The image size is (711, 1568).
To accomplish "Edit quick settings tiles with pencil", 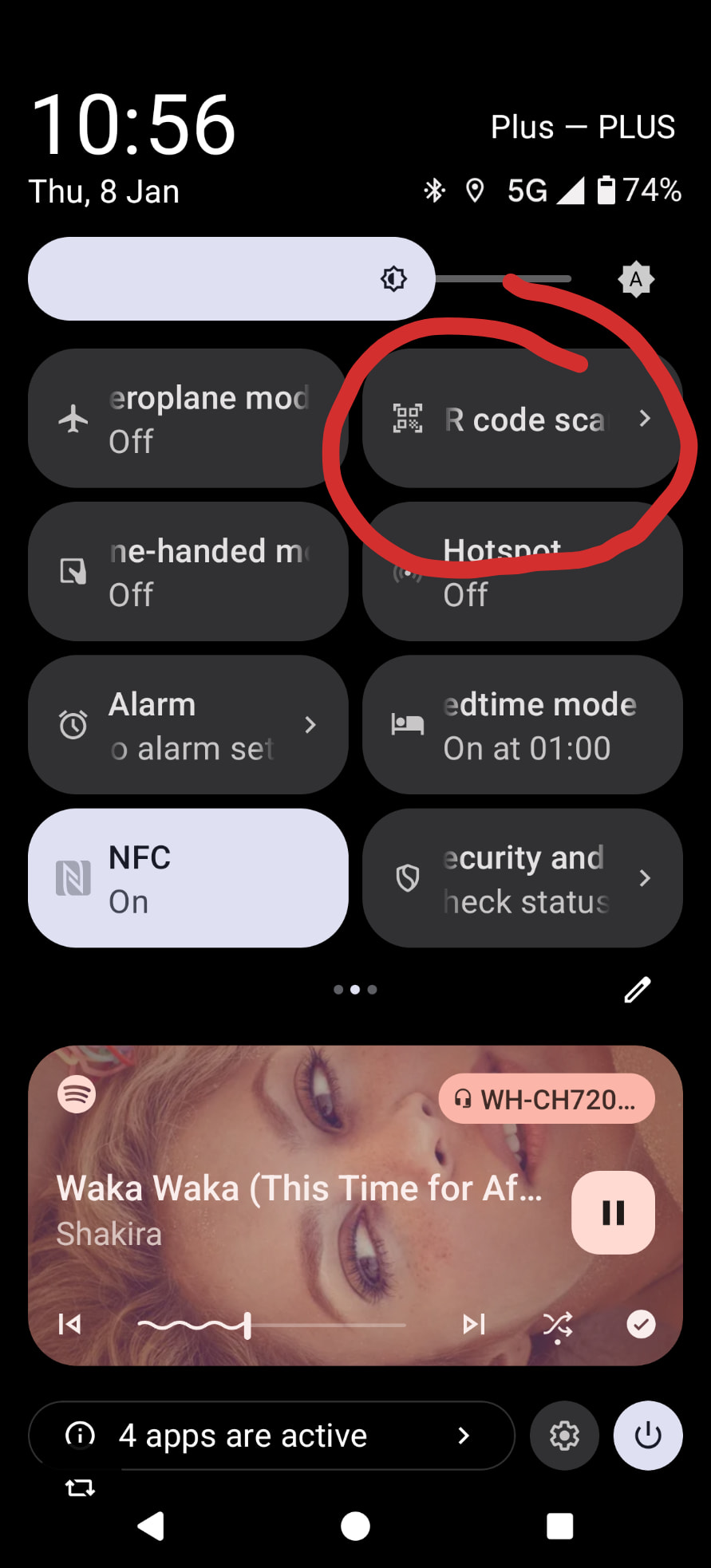I will [x=637, y=990].
